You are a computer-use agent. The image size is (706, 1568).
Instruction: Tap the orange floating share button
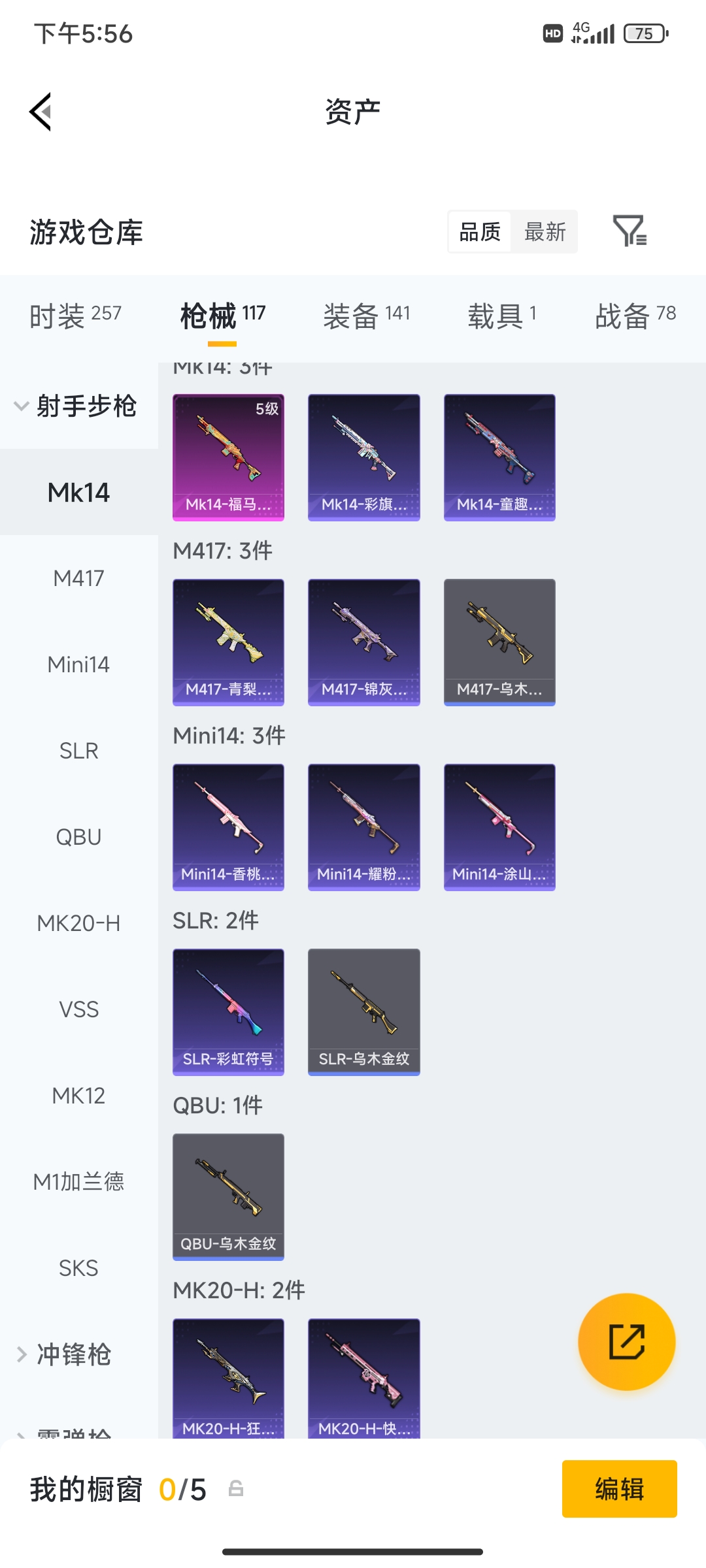coord(627,1342)
